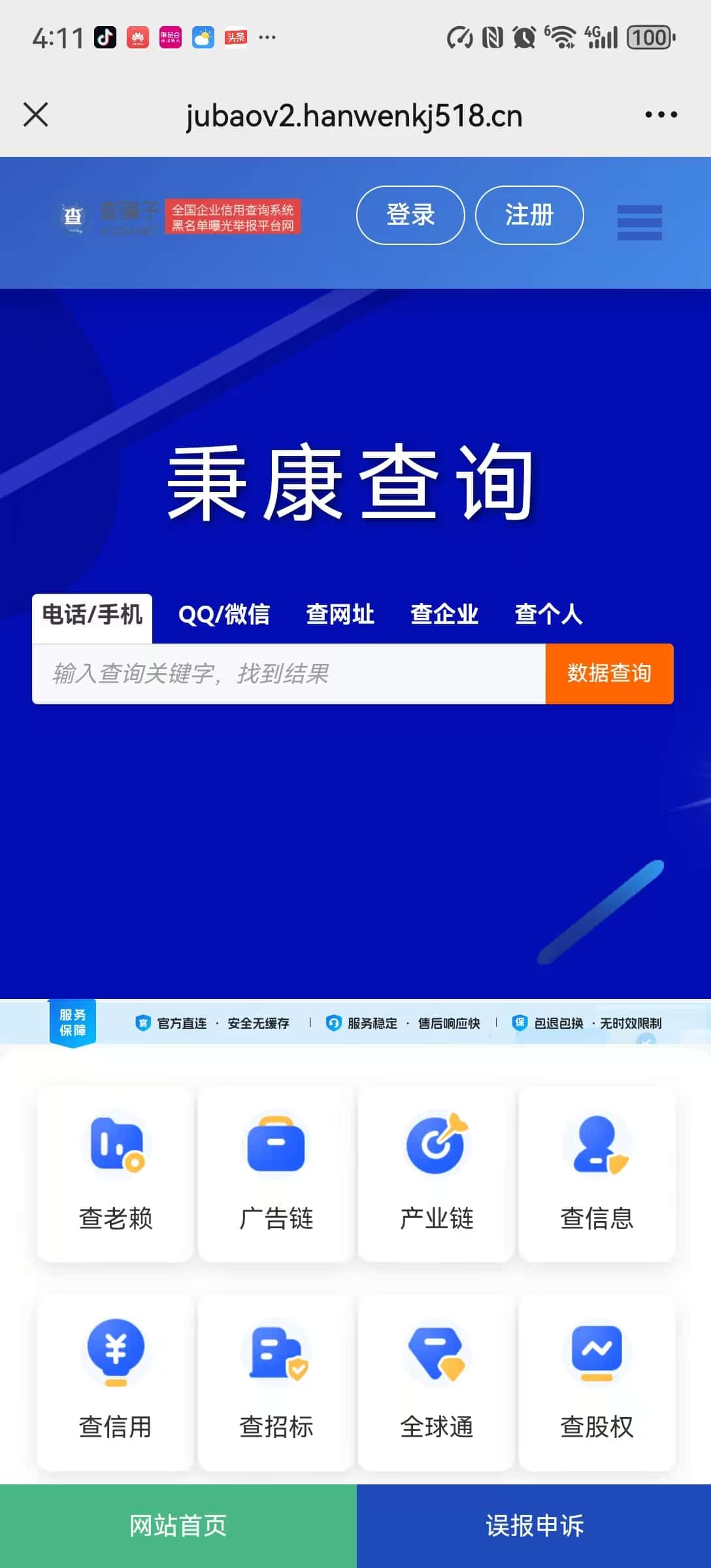Screen dimensions: 711x1568
Task: Tap the orange 数据查询 button
Action: [x=609, y=674]
